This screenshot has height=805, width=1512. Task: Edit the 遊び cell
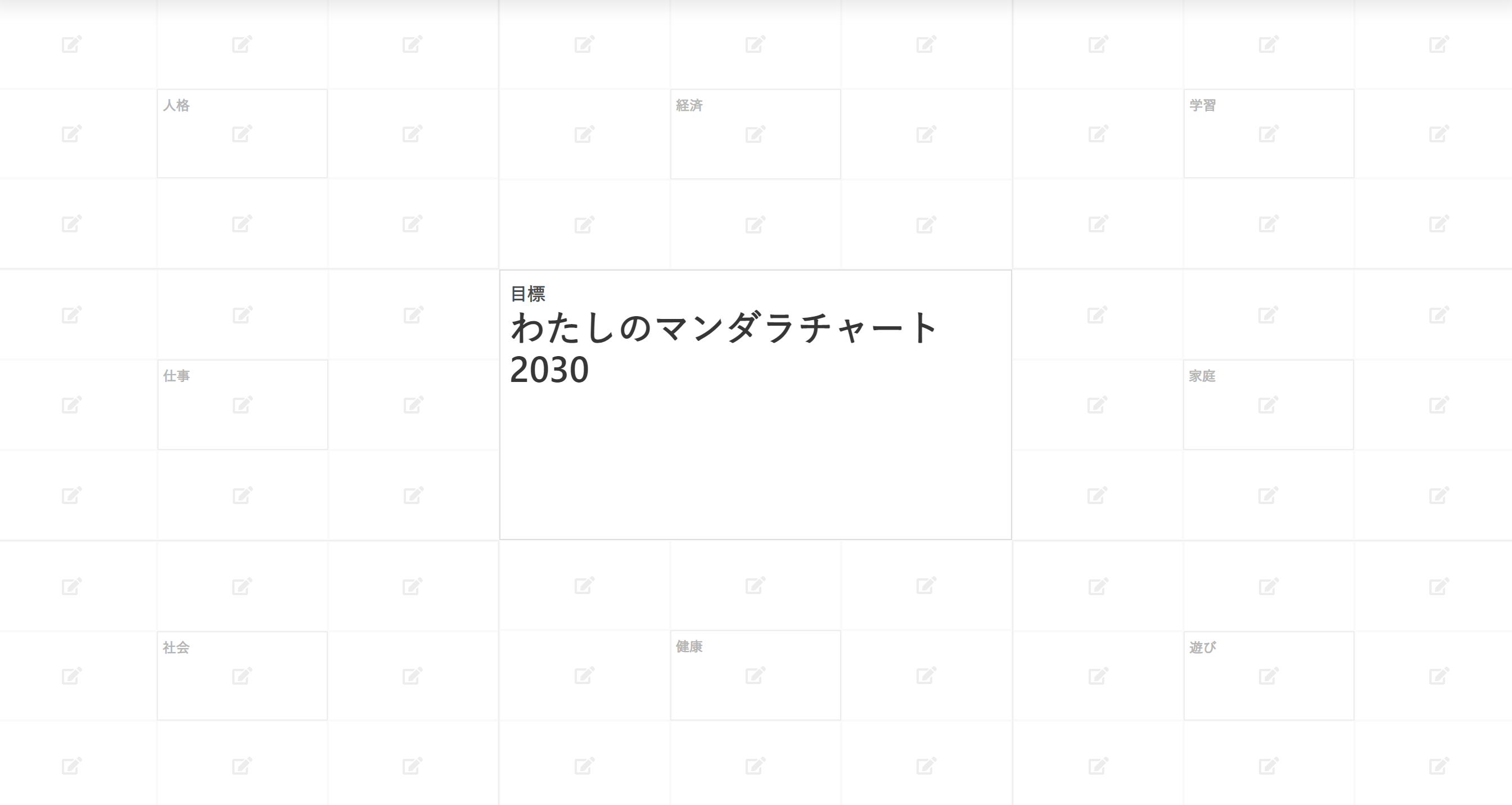tap(1268, 676)
